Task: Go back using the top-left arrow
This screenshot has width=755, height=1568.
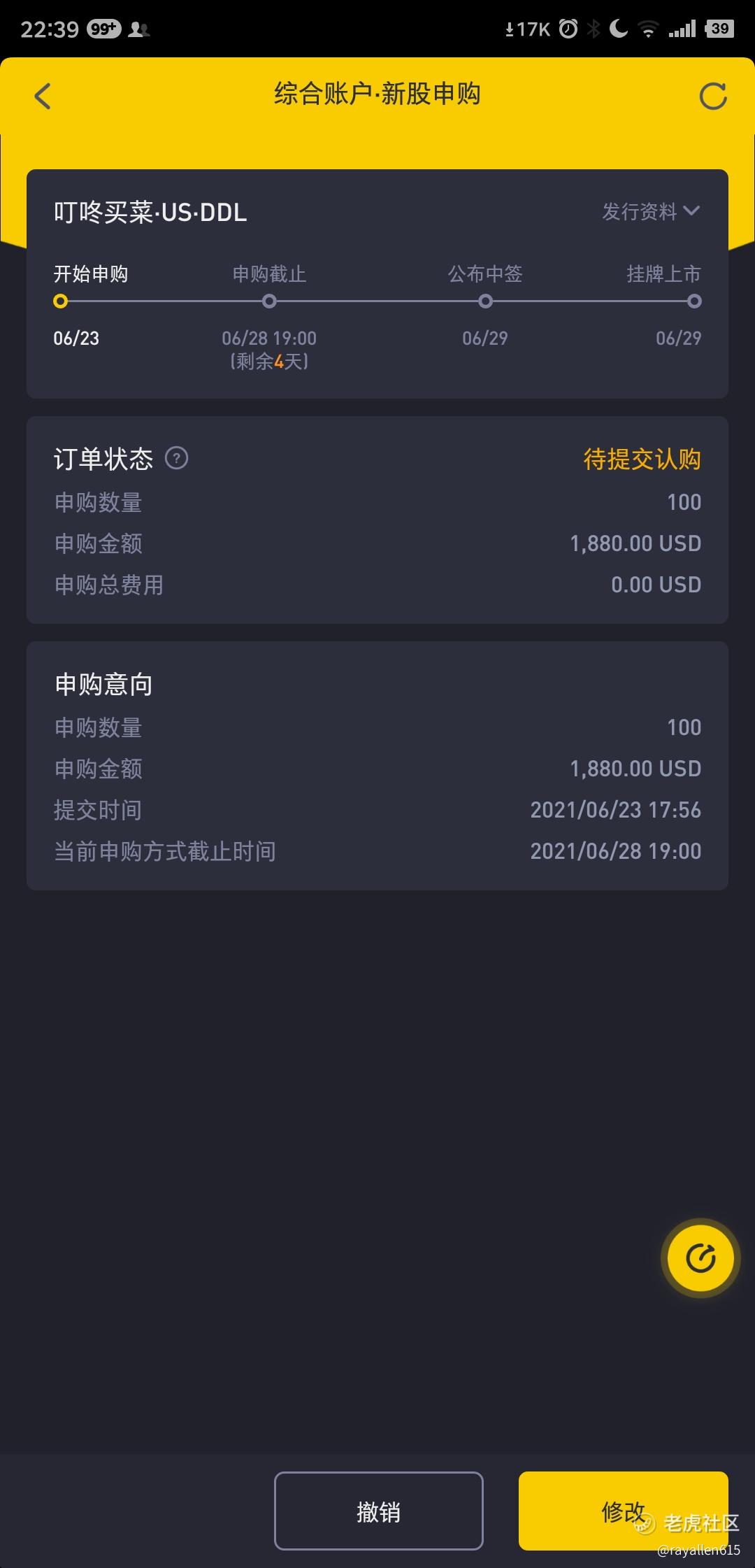Action: pos(43,96)
